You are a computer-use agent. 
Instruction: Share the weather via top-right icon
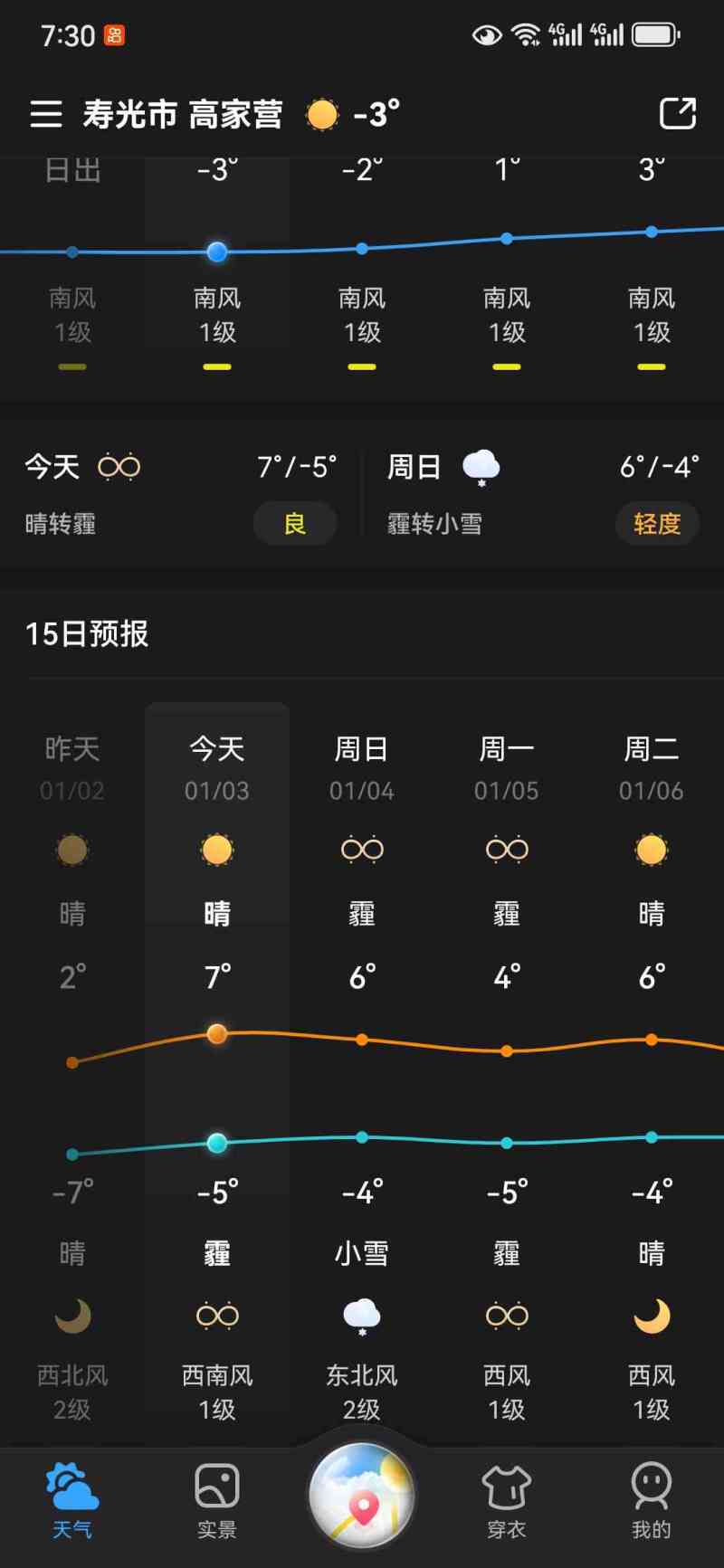(678, 114)
